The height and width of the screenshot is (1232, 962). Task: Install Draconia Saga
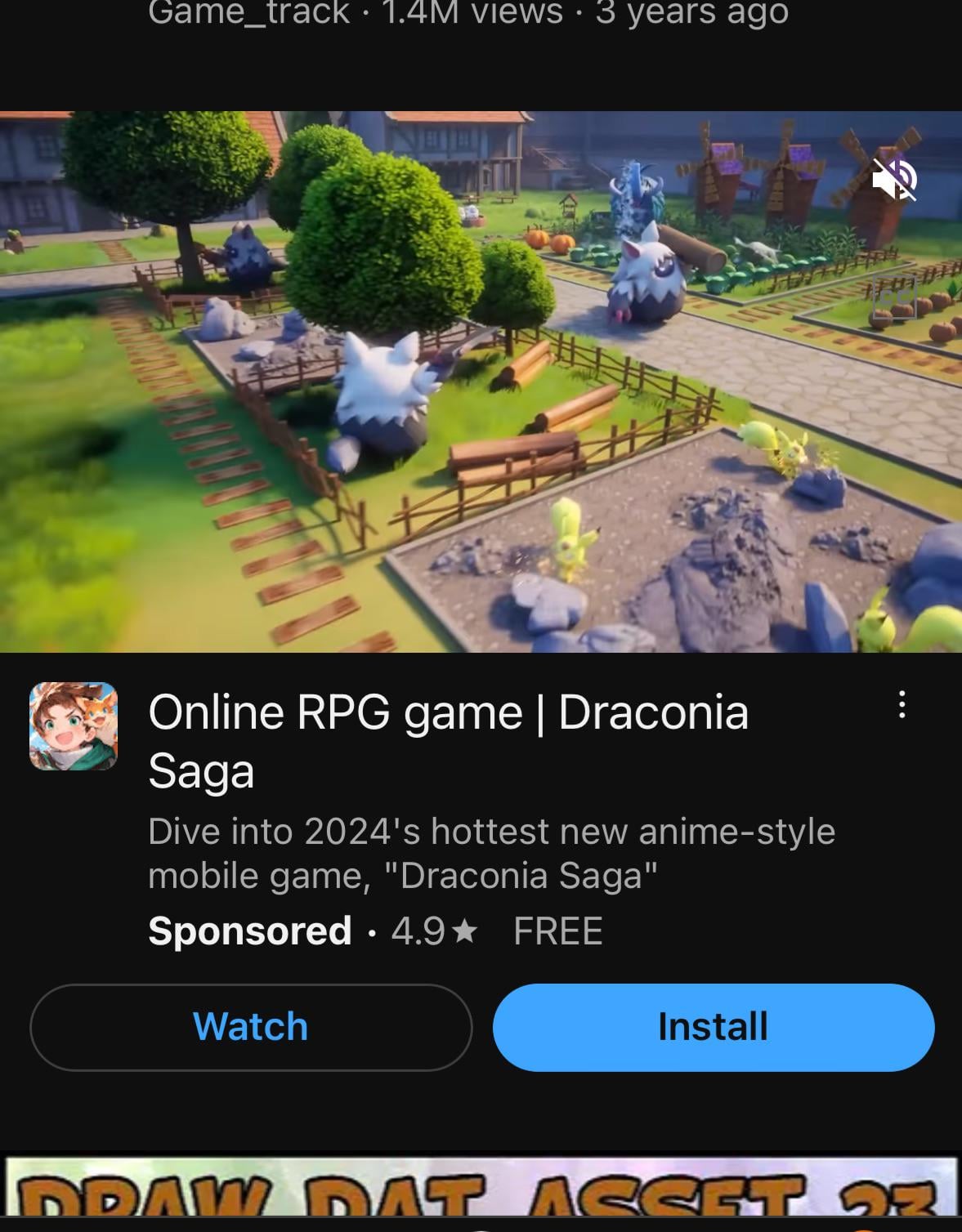click(x=713, y=1027)
